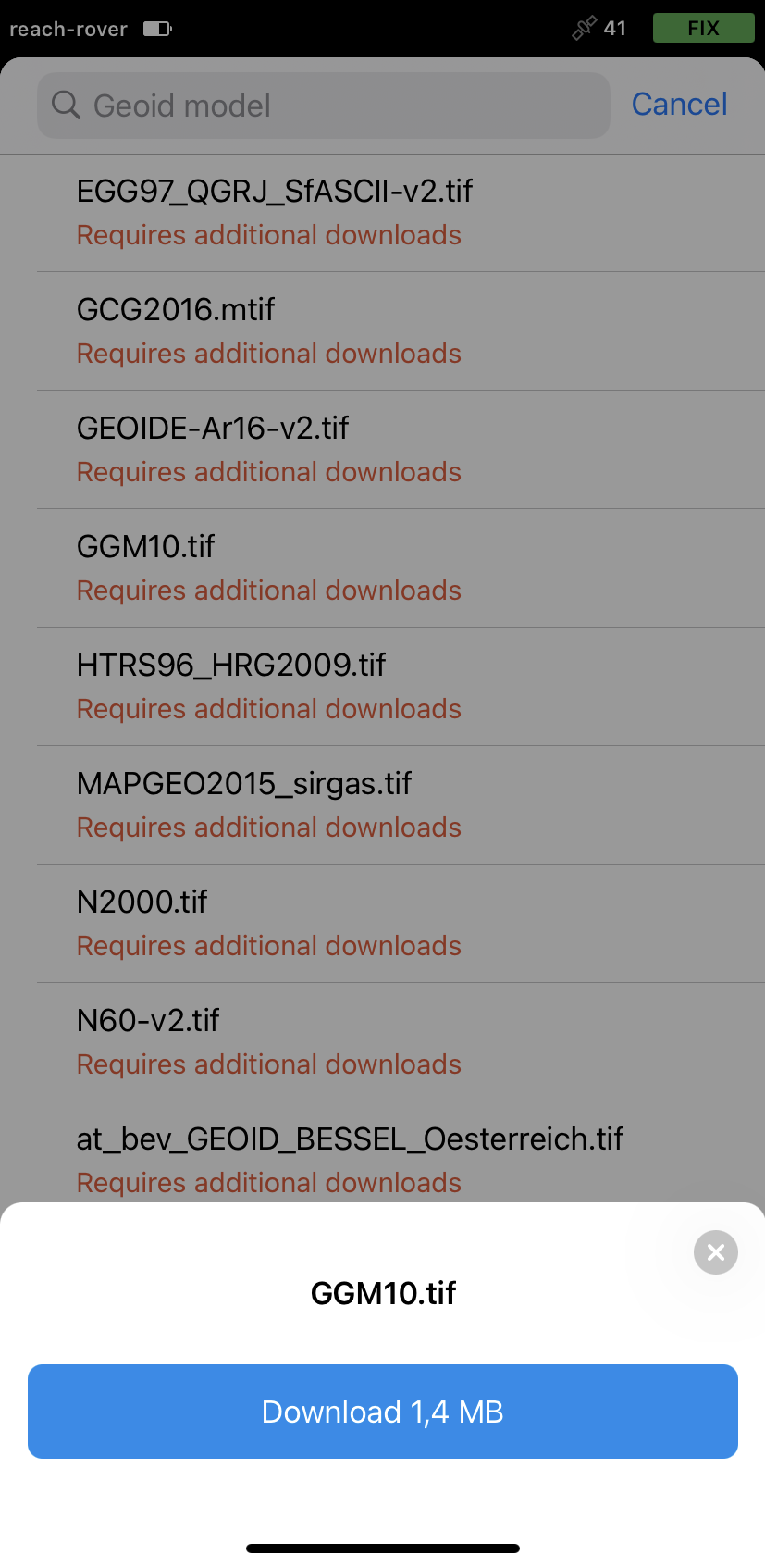Tap the Download 1,4 MB button
Screen dimensions: 765x1568
click(x=382, y=1411)
